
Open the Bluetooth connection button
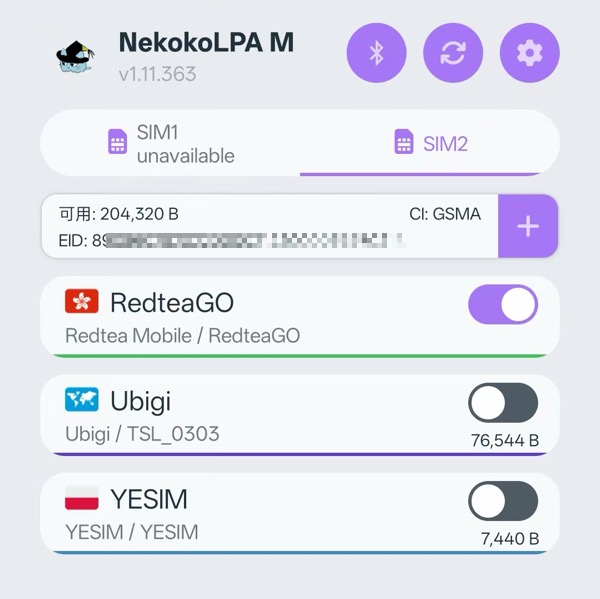[376, 53]
